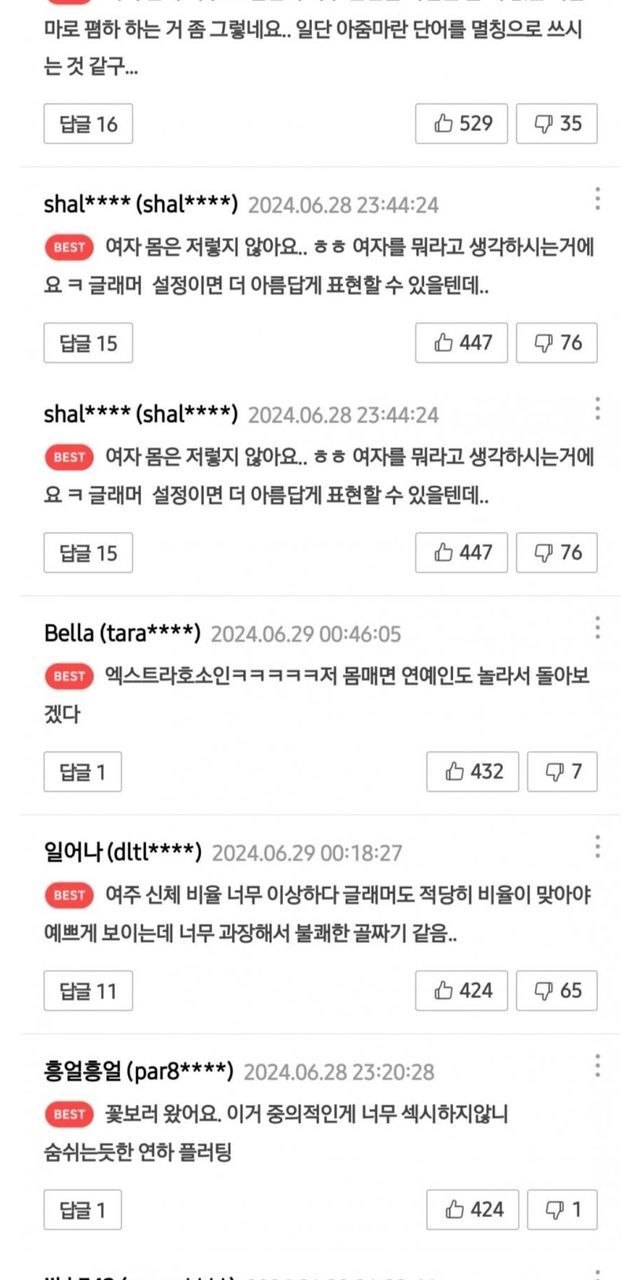This screenshot has width=640, height=1280.
Task: Tap thumbs down showing 65 on 일어나's comment
Action: tap(558, 991)
